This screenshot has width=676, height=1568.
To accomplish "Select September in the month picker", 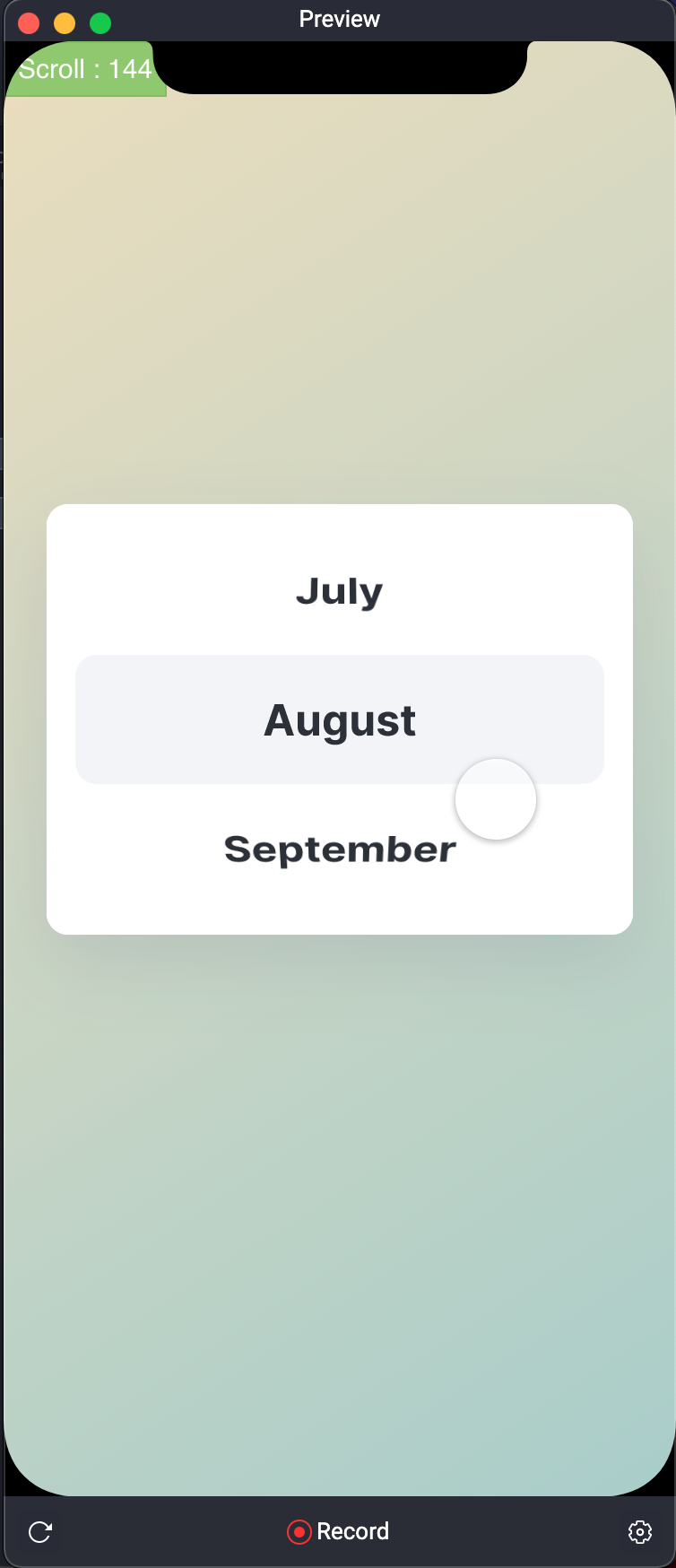I will (x=339, y=849).
